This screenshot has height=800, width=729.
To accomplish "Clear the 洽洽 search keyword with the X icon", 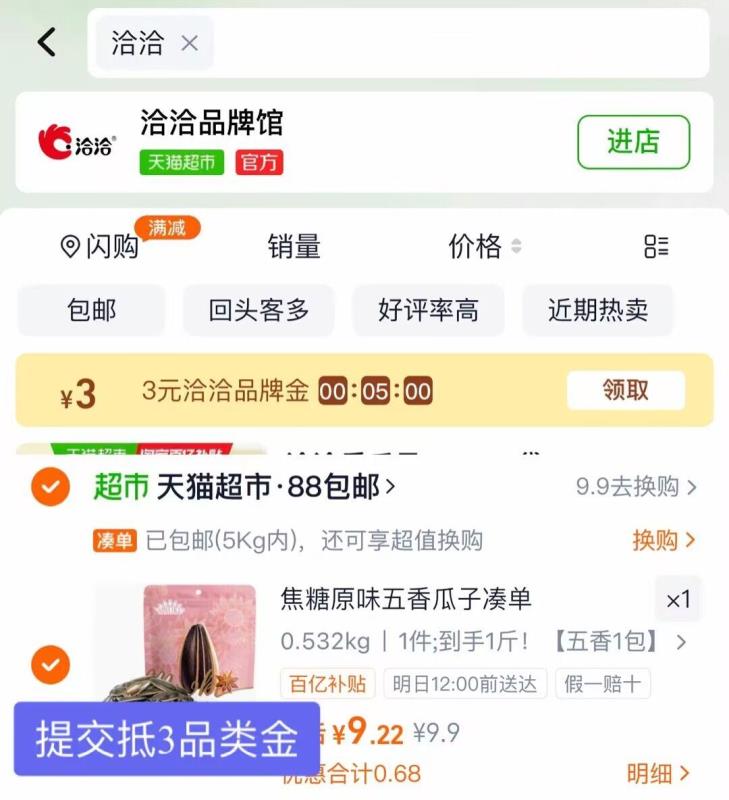I will (x=190, y=43).
